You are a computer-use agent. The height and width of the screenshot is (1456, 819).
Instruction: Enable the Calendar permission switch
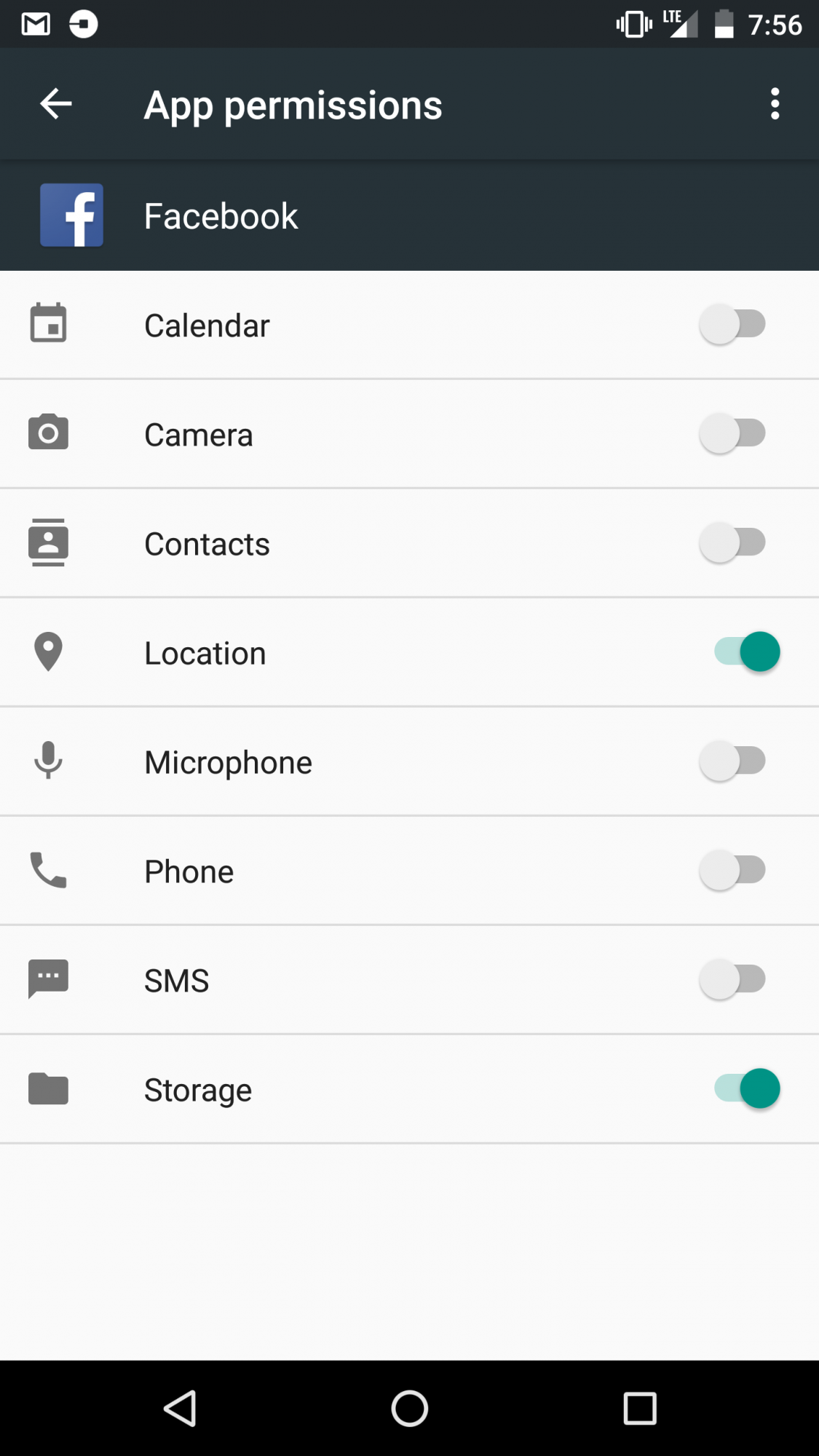click(x=733, y=324)
